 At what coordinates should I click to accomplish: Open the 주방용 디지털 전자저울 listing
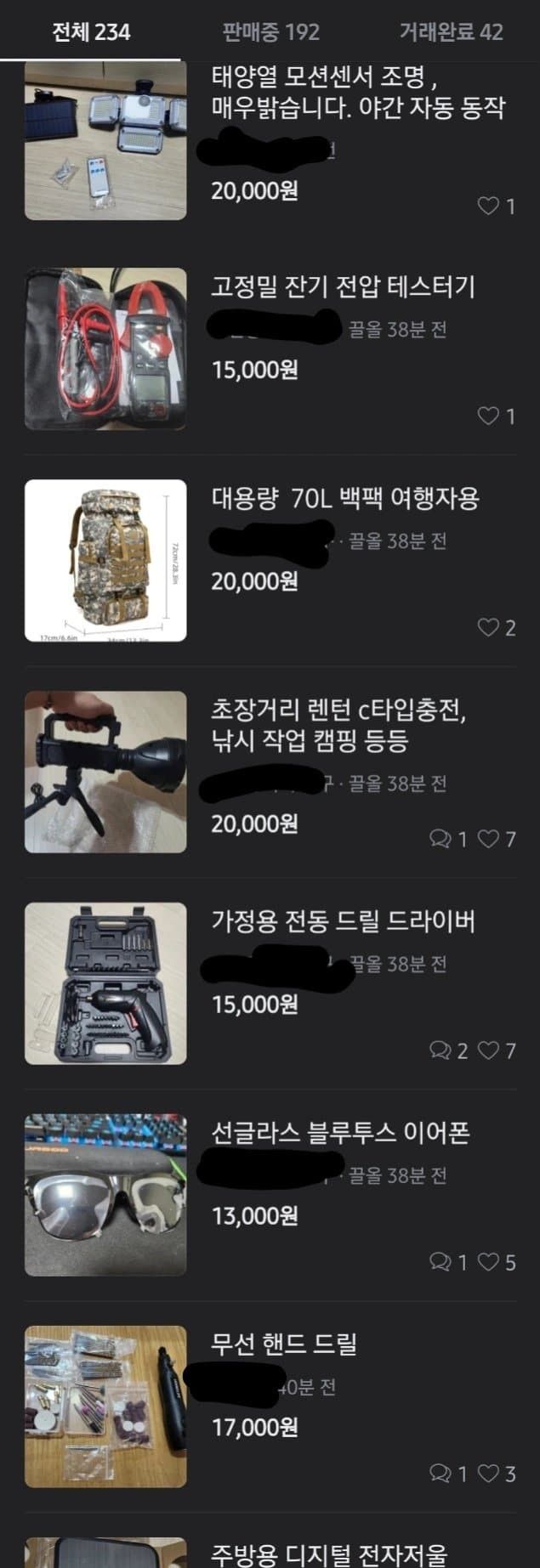coord(328,1554)
